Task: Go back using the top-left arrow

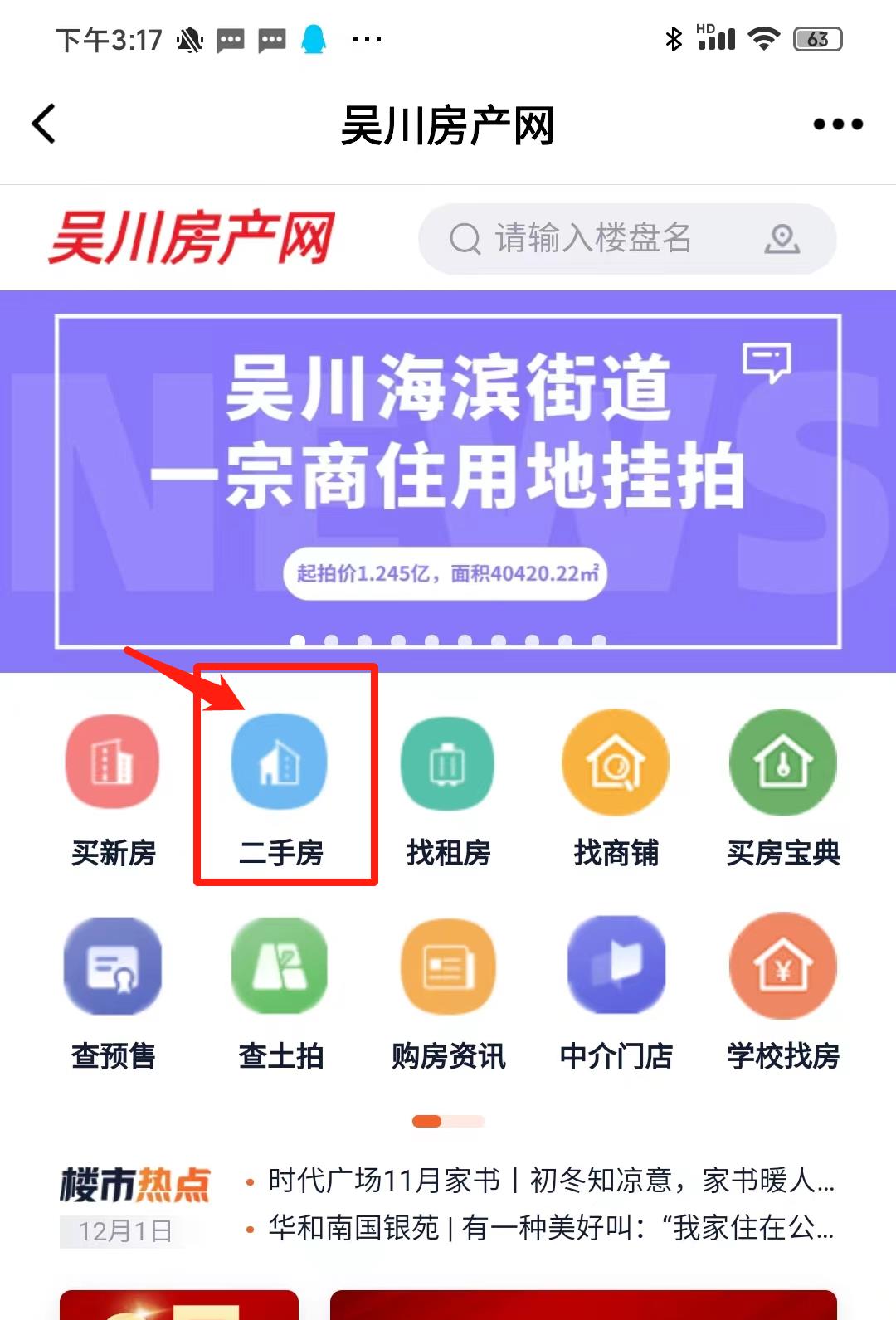Action: coord(44,124)
